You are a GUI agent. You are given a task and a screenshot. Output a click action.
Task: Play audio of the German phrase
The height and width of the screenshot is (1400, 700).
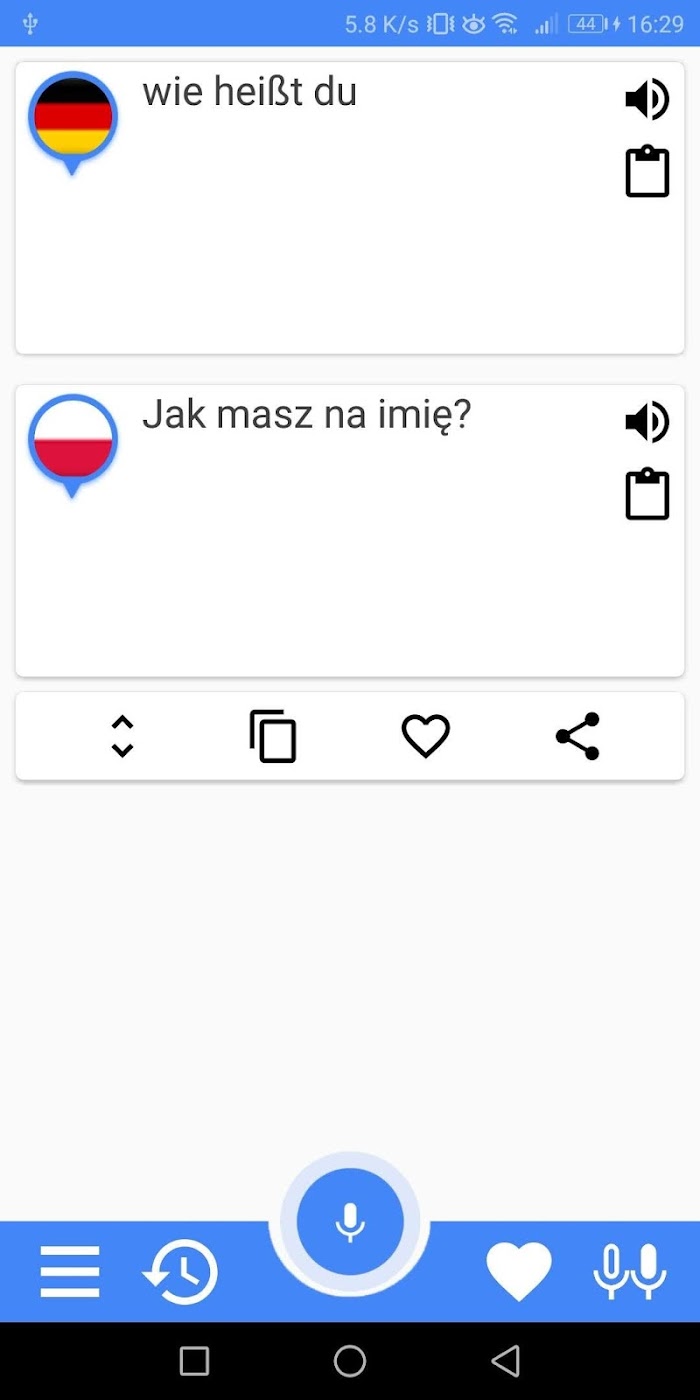647,99
